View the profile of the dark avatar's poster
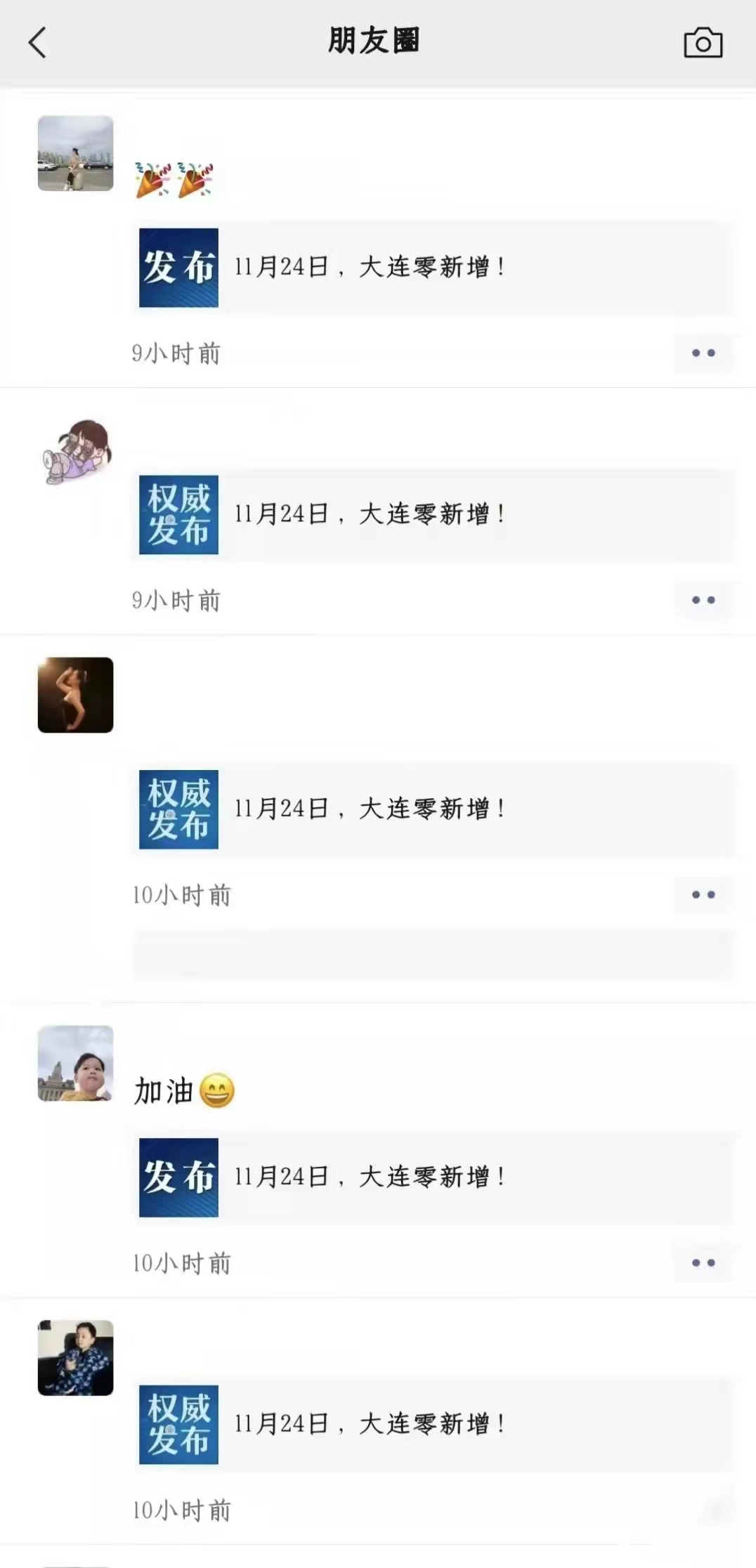 [x=76, y=695]
